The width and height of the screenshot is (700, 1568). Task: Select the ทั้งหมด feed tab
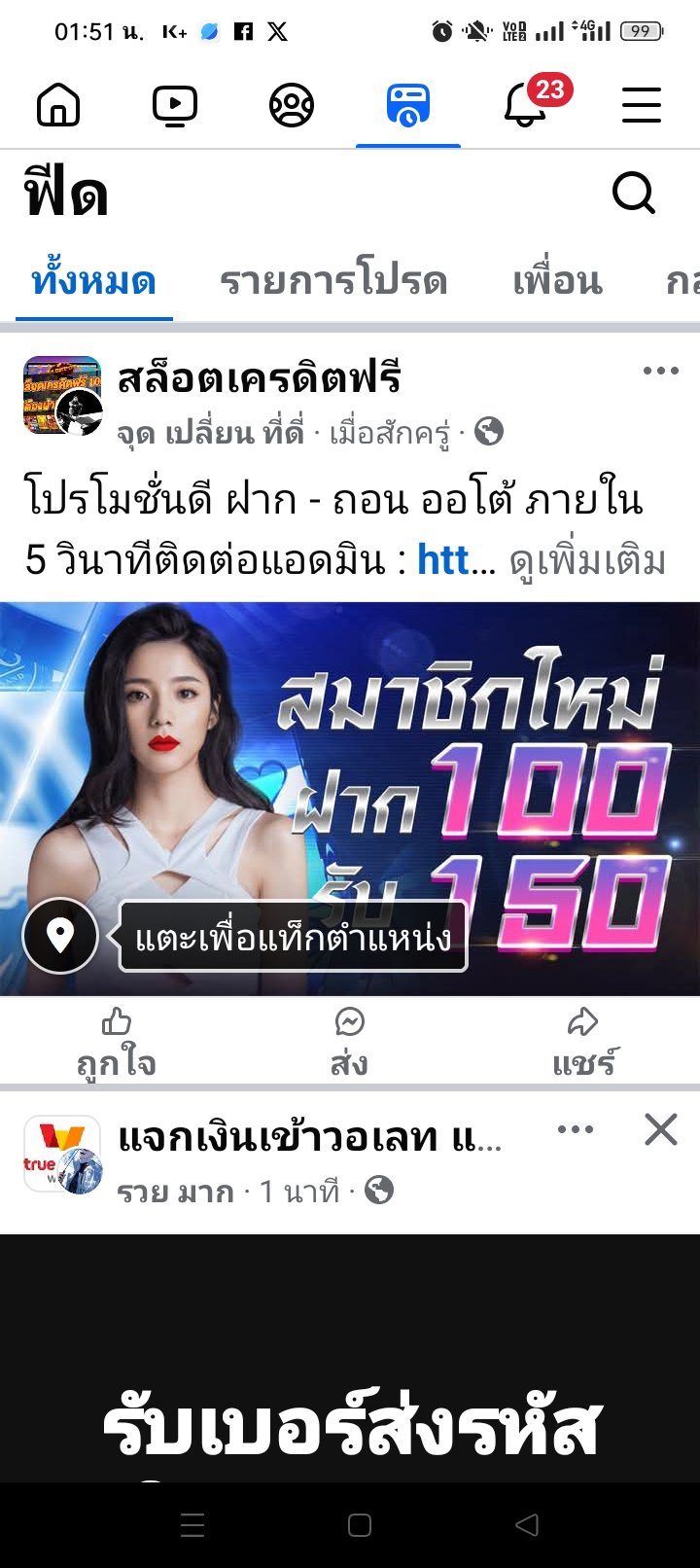point(93,282)
